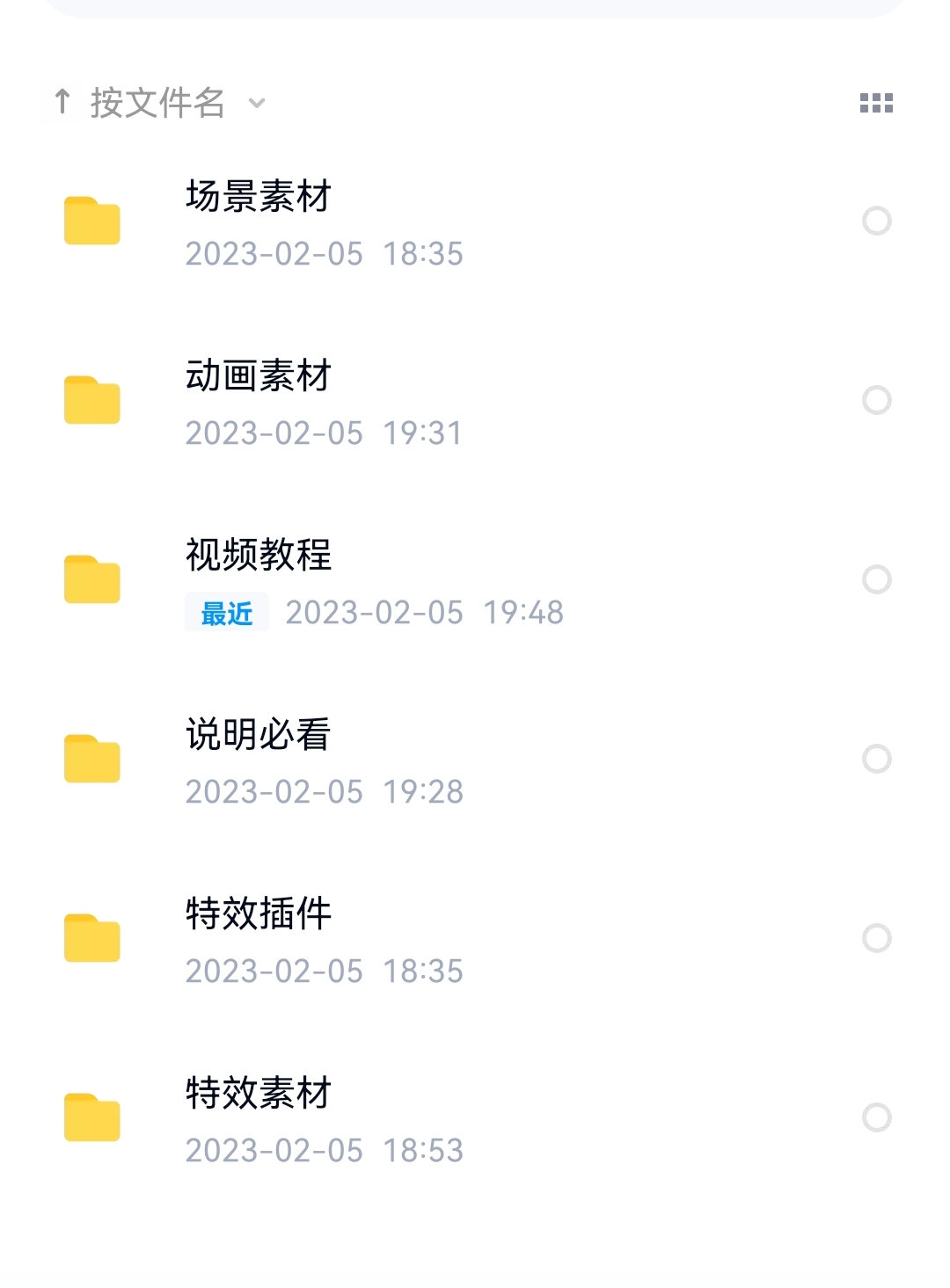Select the 特效素材 selection circle
The height and width of the screenshot is (1288, 950).
coord(877,1117)
